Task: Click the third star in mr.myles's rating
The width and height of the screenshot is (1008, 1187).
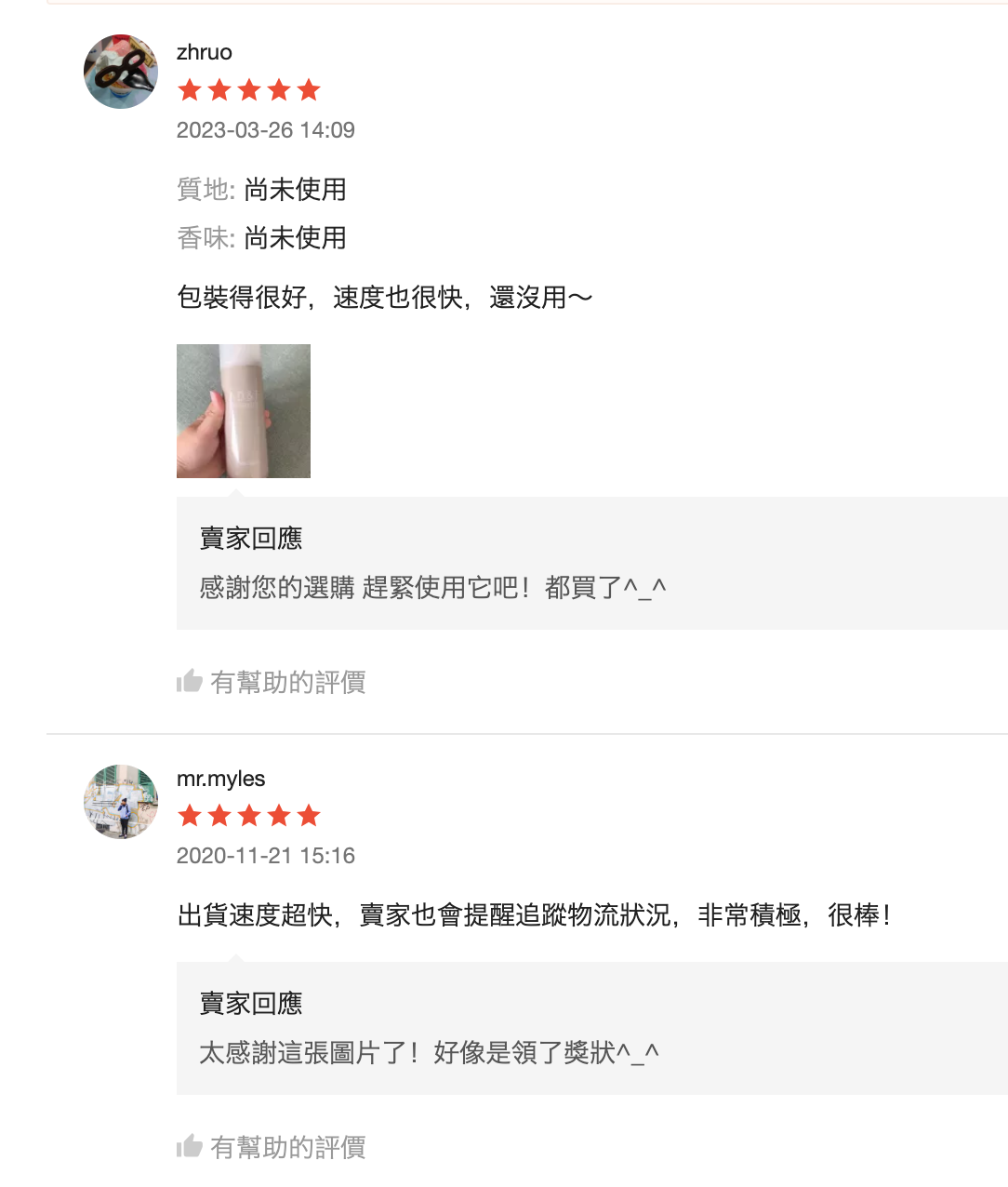Action: 250,816
